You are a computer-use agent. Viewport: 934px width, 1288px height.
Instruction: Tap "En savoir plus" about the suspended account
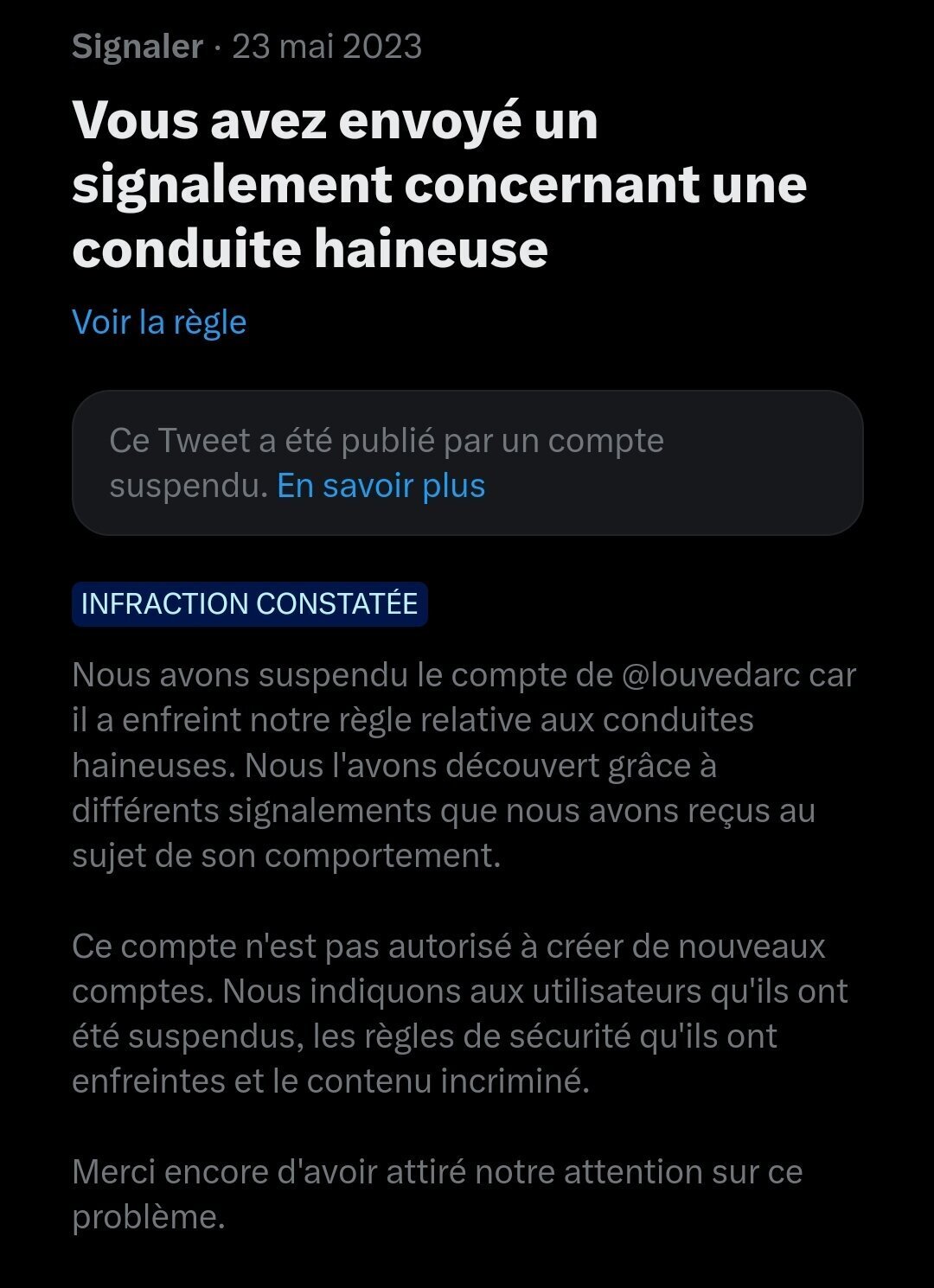point(381,486)
